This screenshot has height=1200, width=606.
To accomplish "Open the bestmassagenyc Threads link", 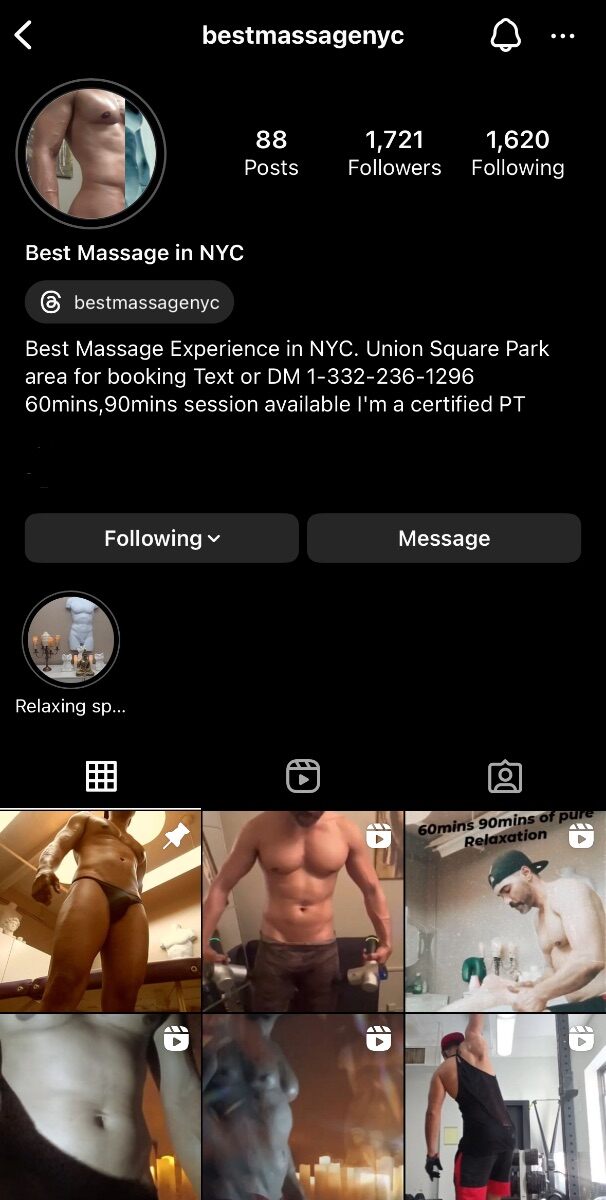I will [x=129, y=302].
